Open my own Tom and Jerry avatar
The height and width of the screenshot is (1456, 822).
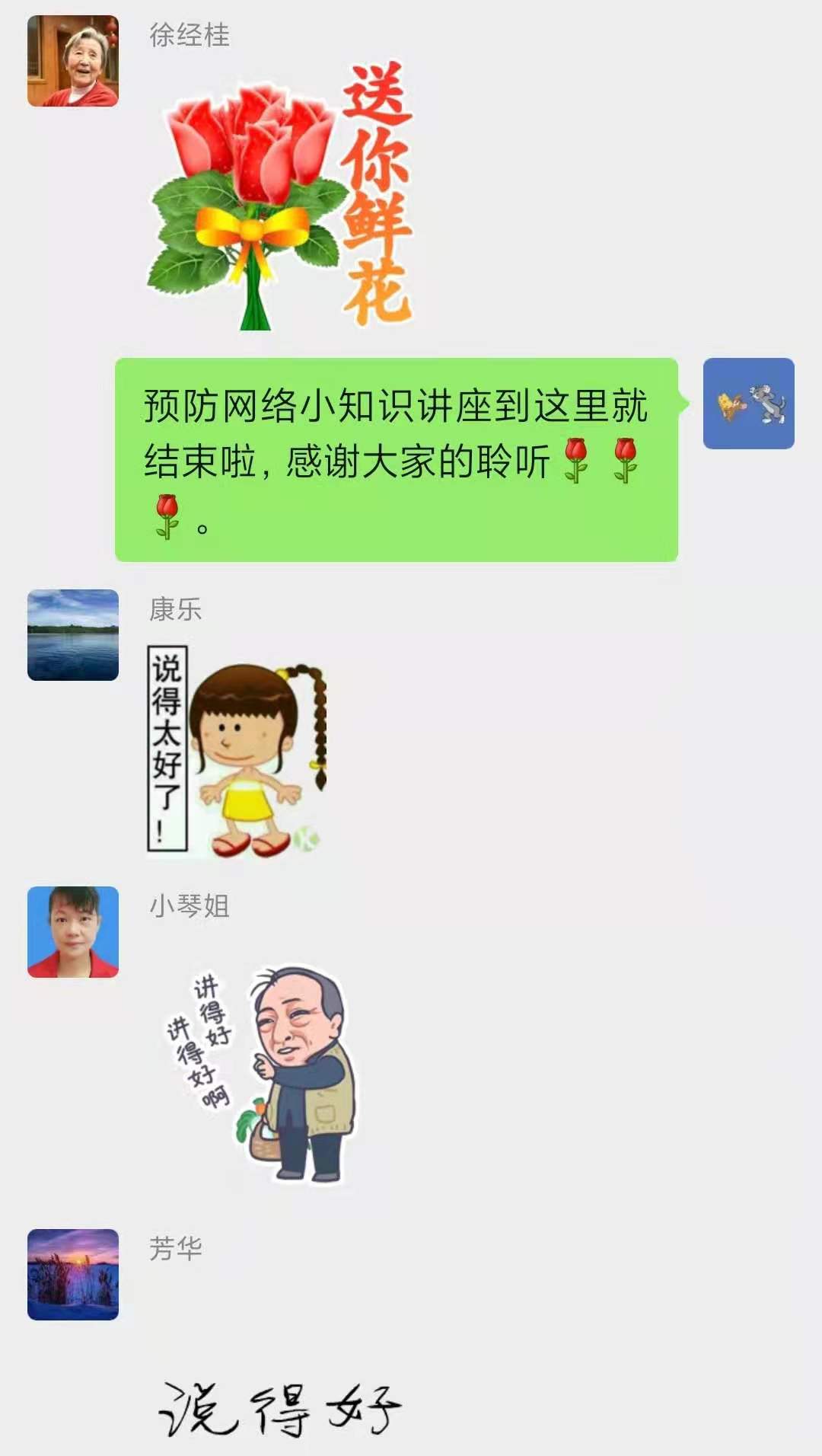click(x=748, y=404)
